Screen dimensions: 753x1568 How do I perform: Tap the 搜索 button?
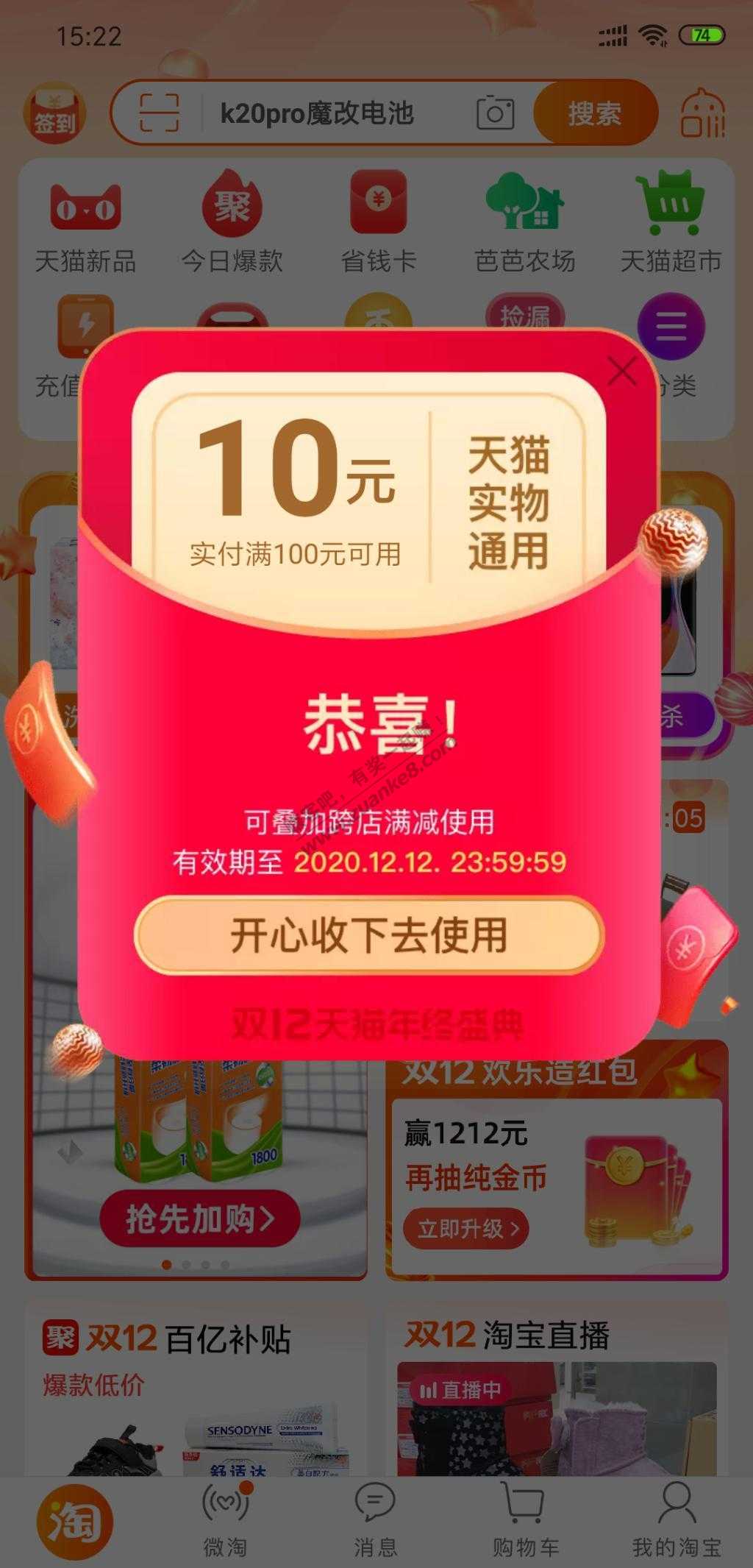point(594,113)
